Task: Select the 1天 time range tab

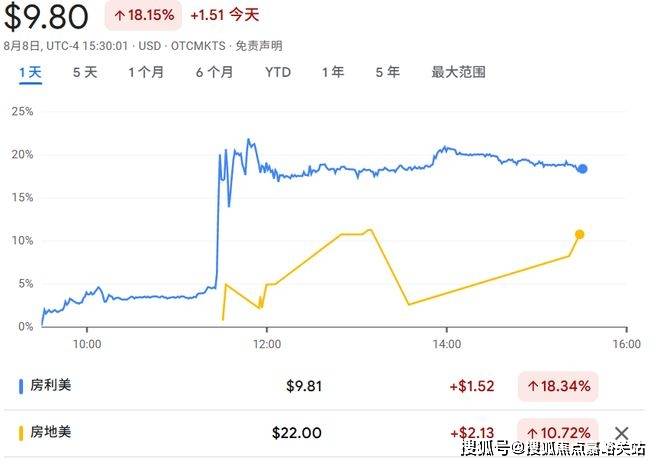Action: click(x=29, y=72)
